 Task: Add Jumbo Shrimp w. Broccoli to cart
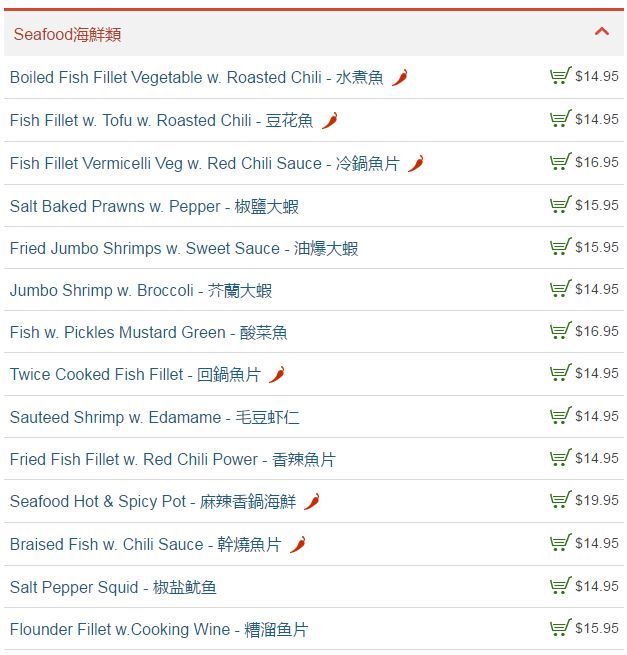[x=560, y=289]
